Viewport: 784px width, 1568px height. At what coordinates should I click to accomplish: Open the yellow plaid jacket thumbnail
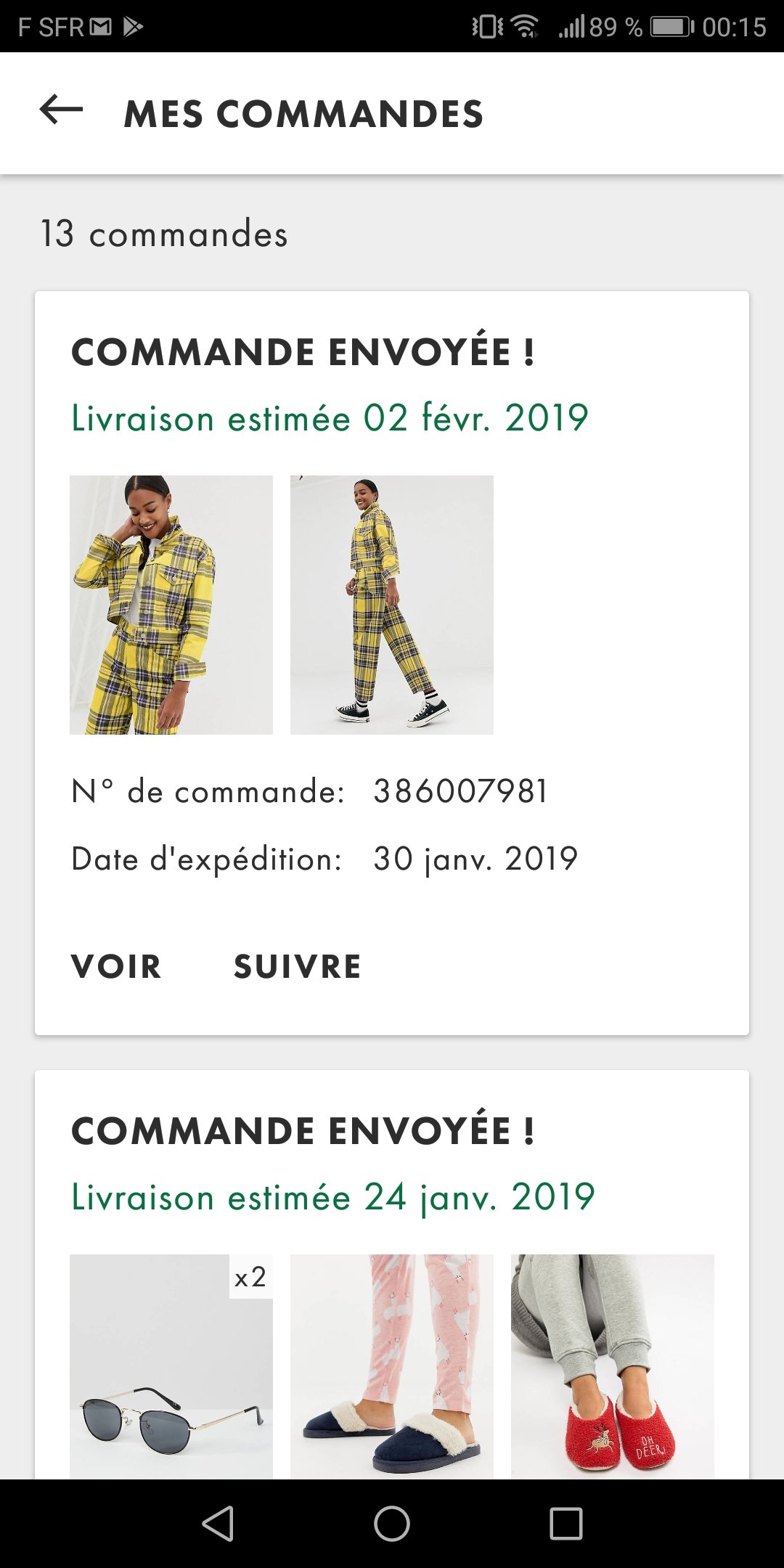click(x=171, y=605)
